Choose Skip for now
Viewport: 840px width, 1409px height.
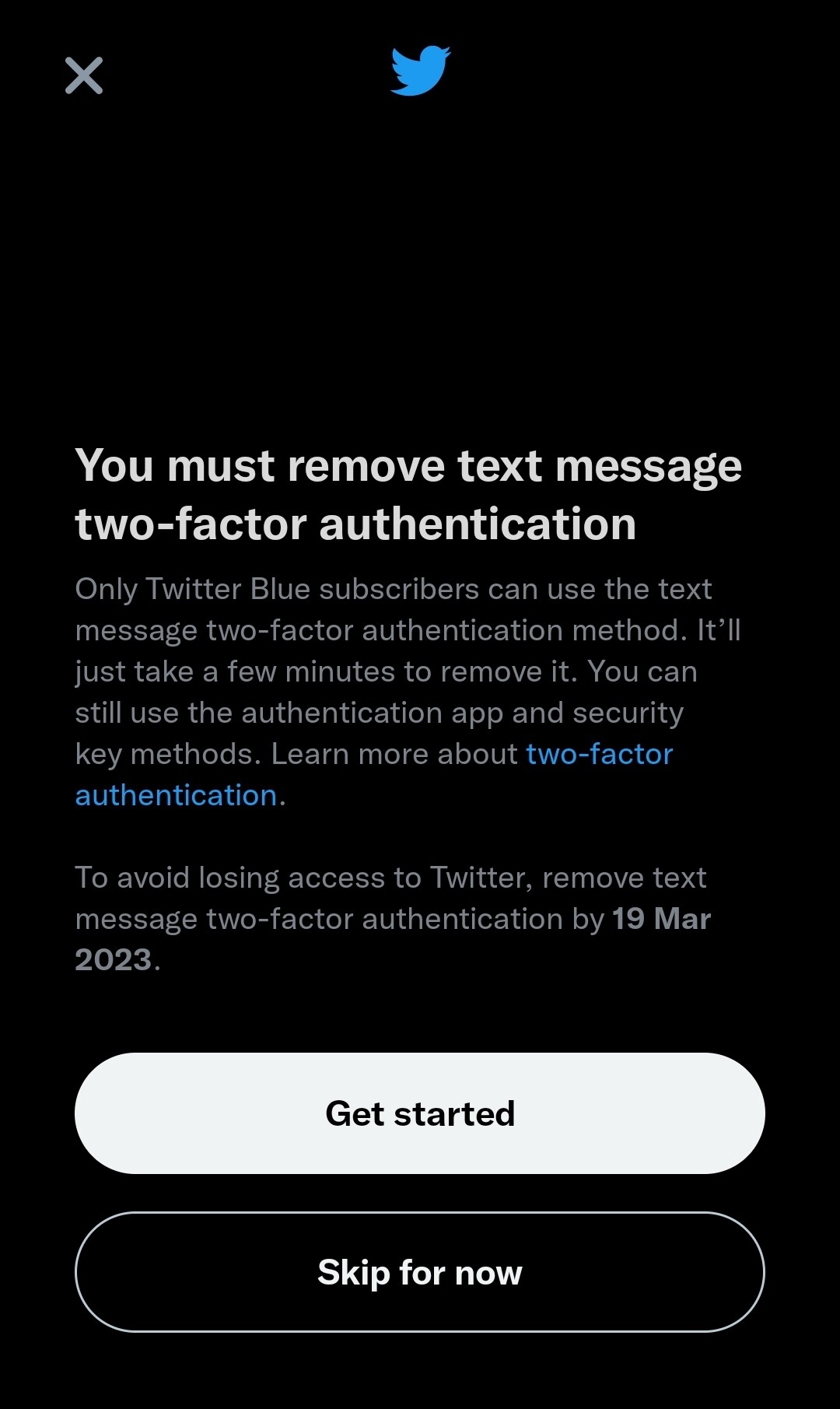pos(420,1272)
